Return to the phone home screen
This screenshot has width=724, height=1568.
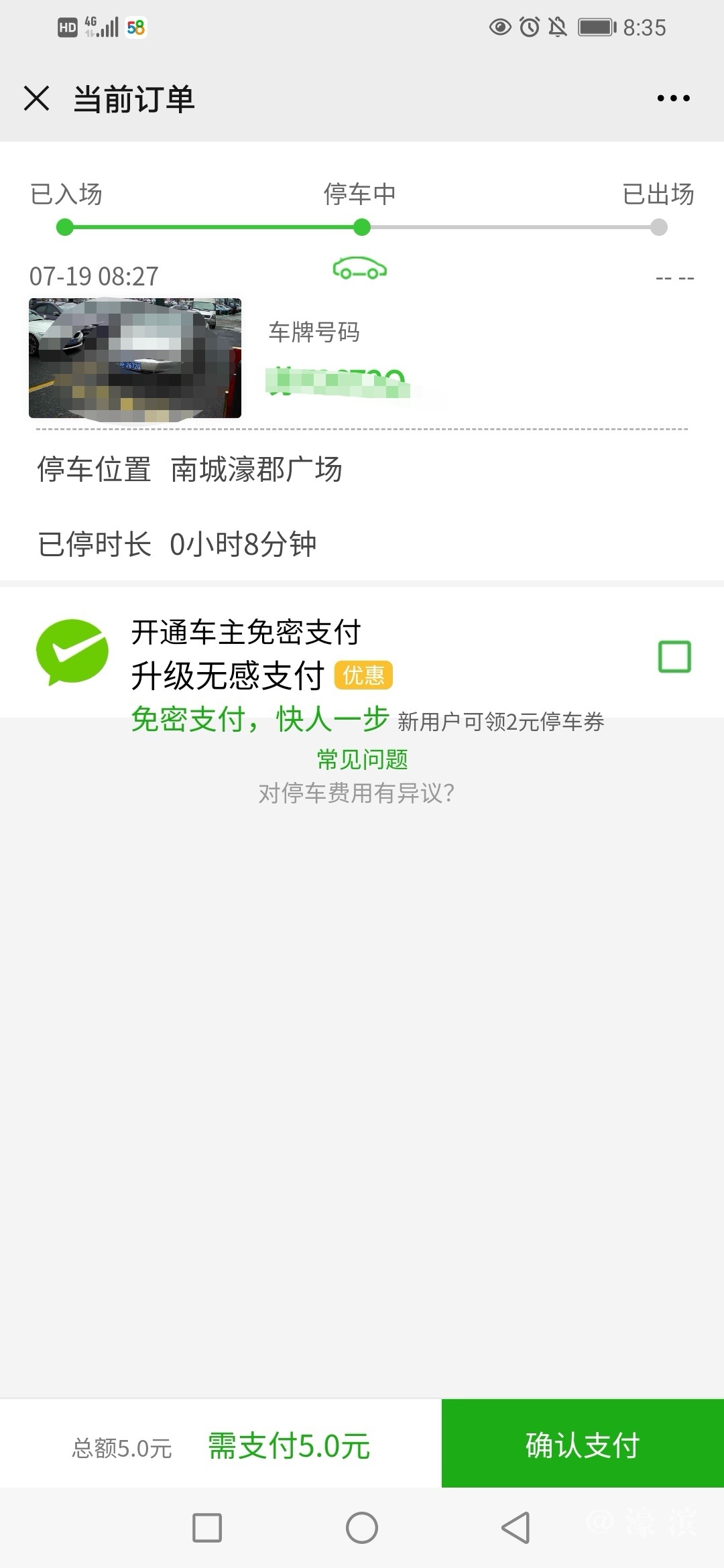(362, 1528)
